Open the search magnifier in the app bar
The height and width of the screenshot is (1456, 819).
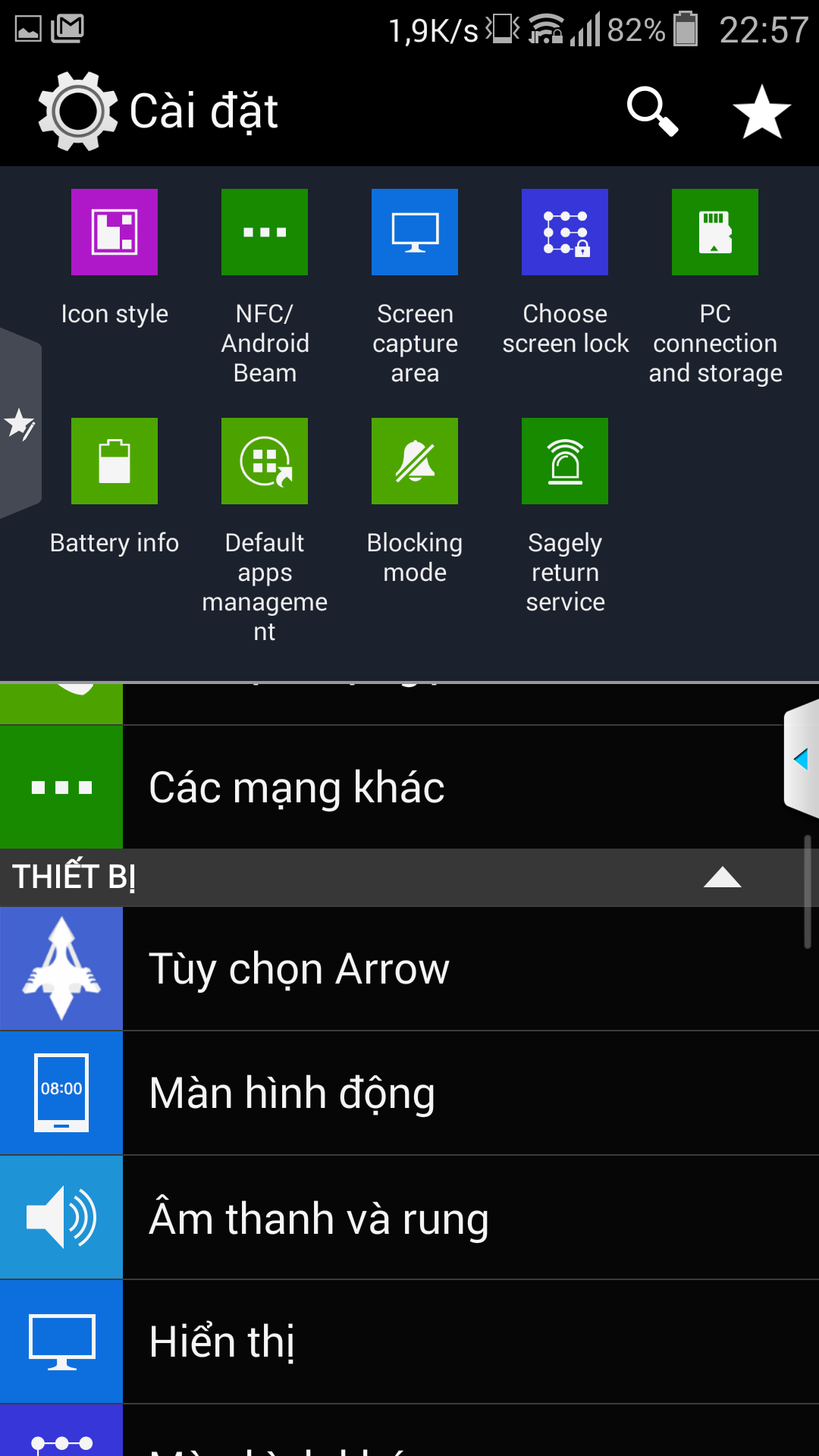[x=652, y=111]
